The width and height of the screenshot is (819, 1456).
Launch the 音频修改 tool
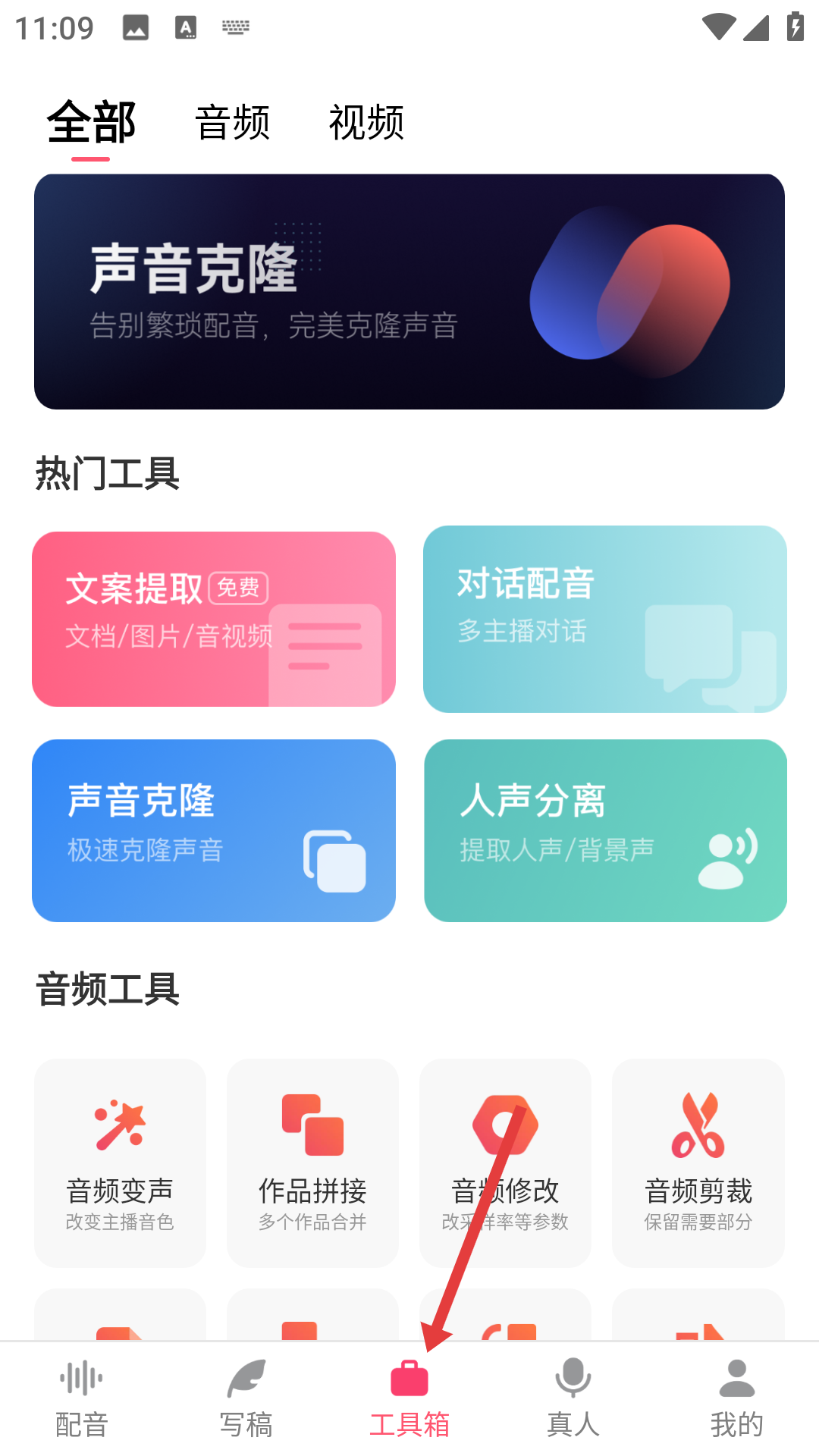click(x=505, y=1163)
